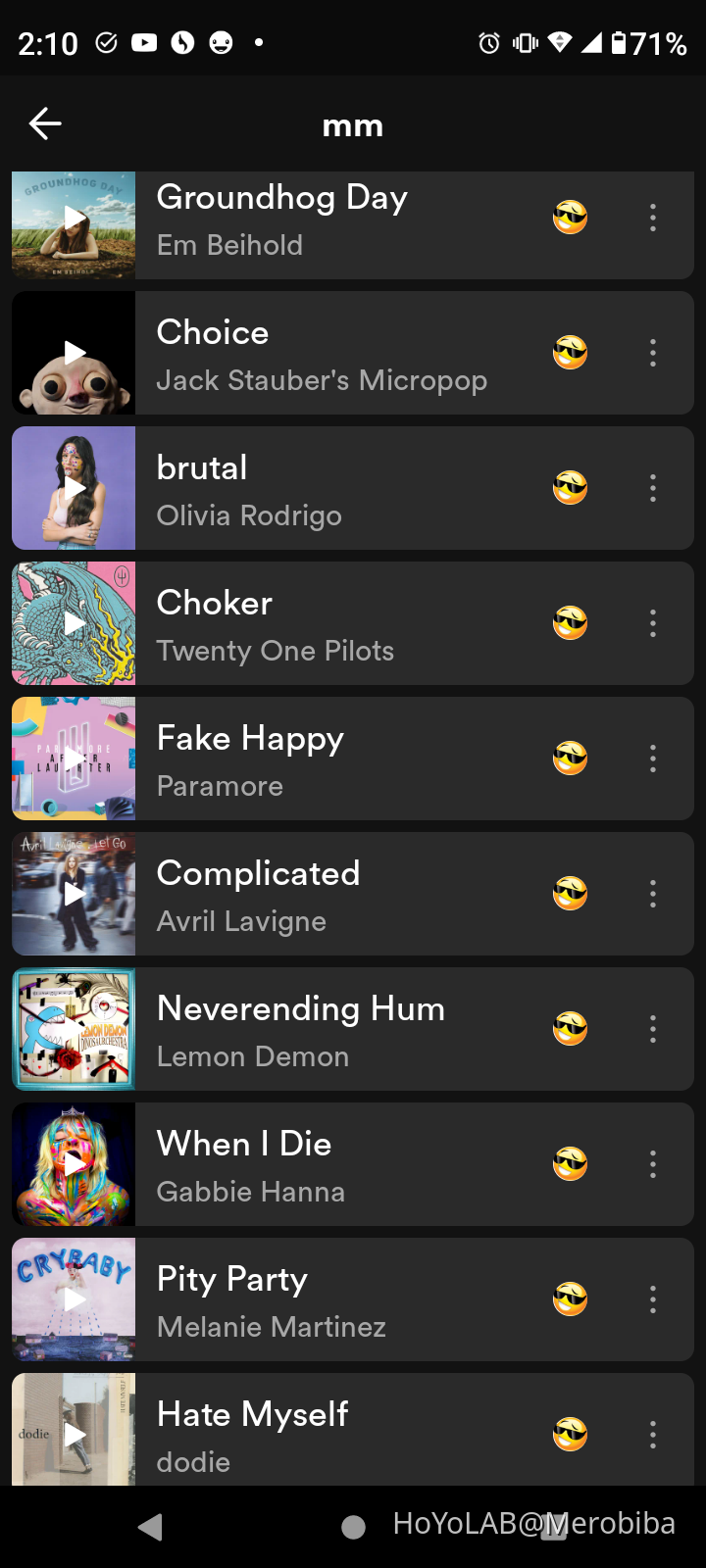
Task: Tap the sunglasses emoji on Choker
Action: [570, 623]
